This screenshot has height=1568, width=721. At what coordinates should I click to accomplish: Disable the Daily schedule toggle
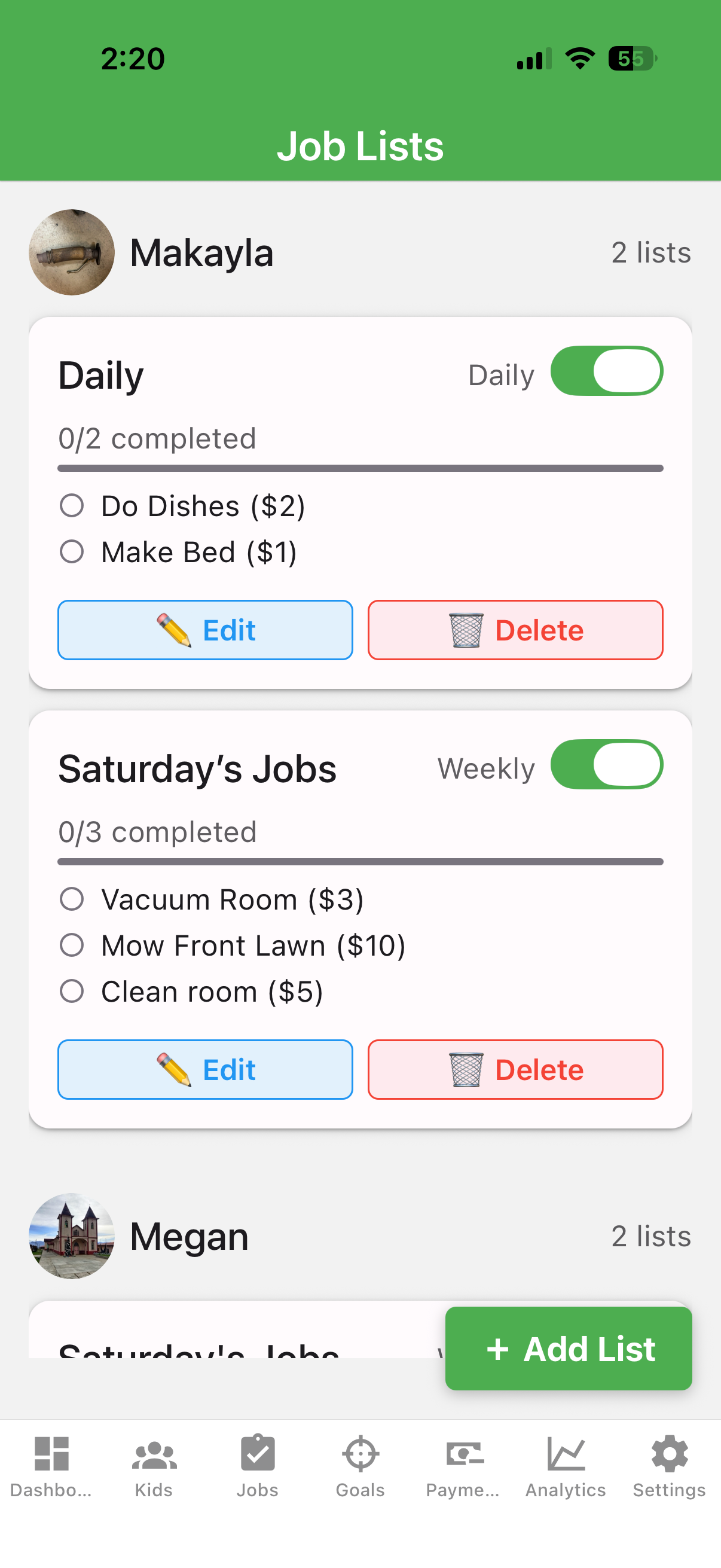607,371
